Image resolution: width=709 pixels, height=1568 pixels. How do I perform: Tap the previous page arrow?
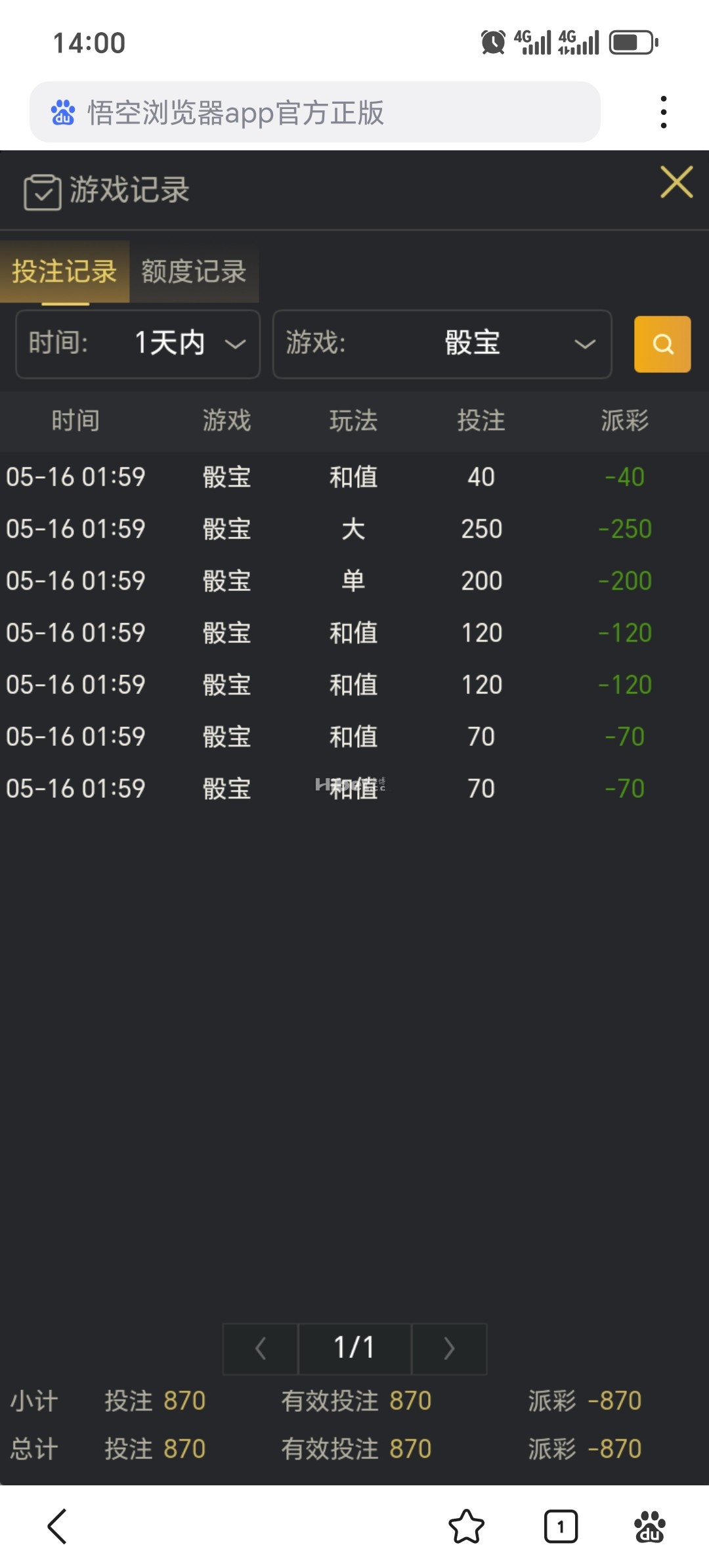(259, 1348)
